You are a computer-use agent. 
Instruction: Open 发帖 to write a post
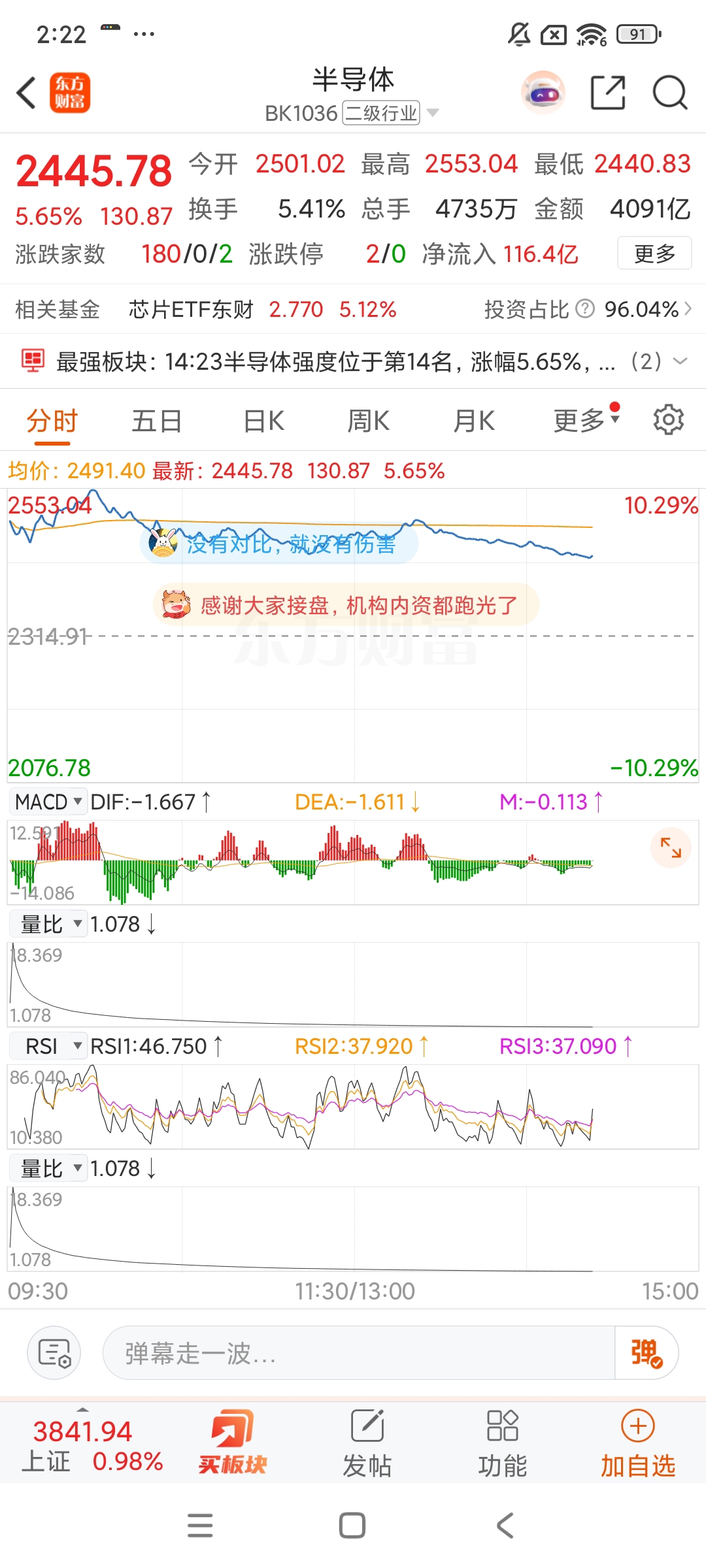click(x=367, y=1444)
